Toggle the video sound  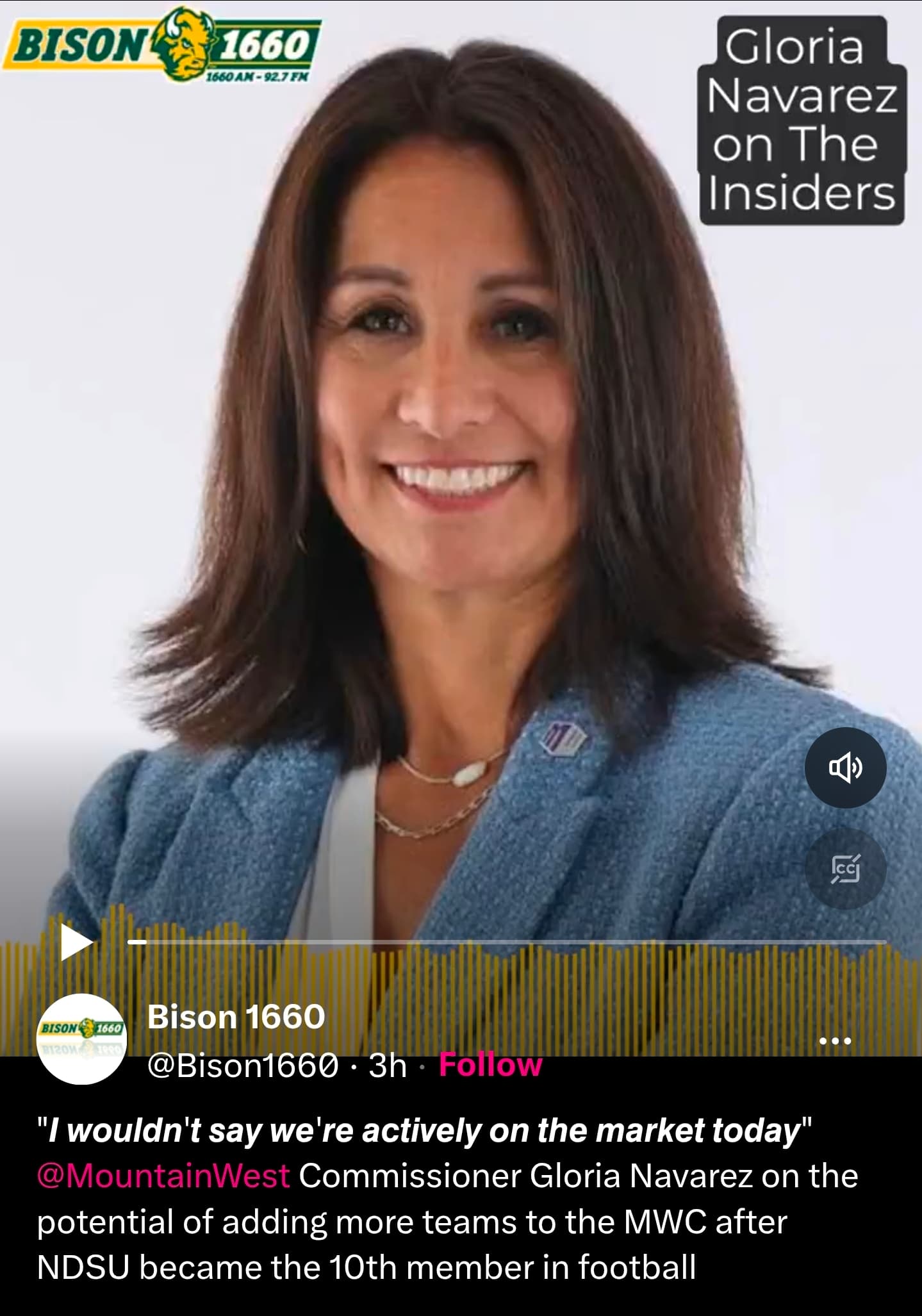point(845,768)
